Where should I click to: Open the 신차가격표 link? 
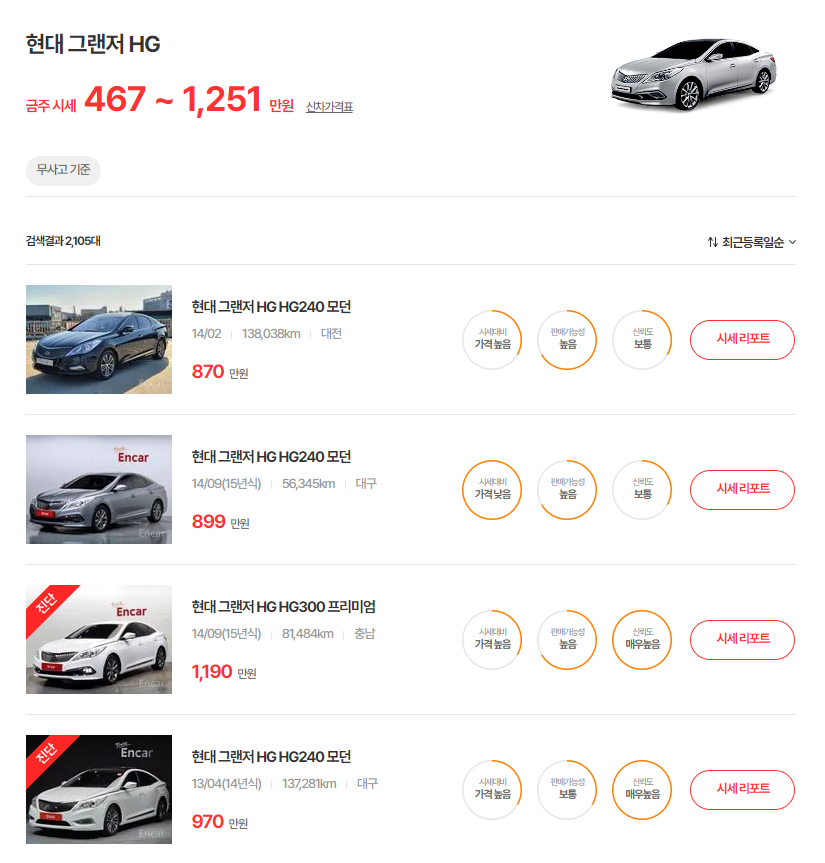click(330, 106)
